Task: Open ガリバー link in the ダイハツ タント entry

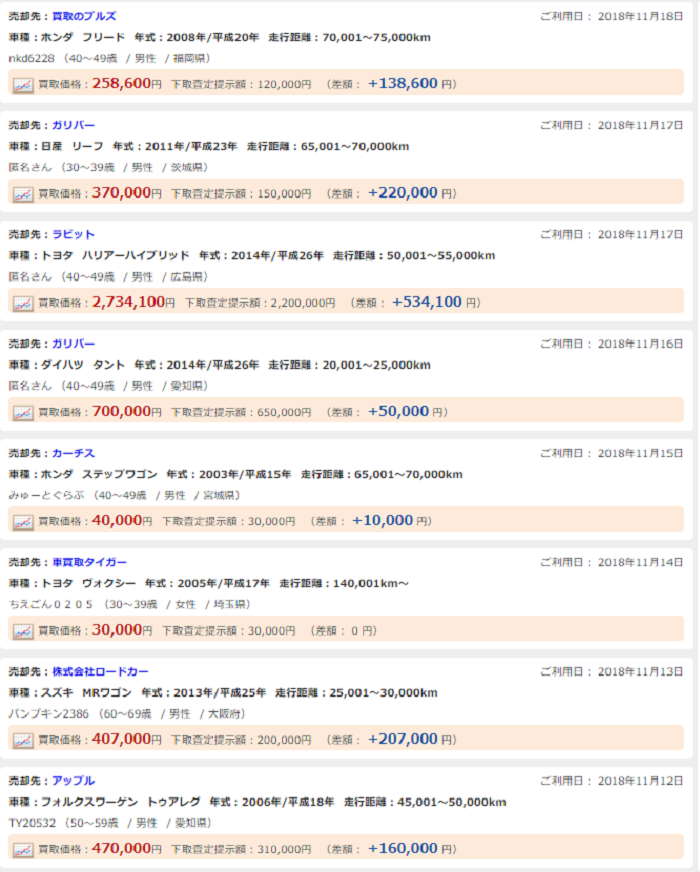Action: pyautogui.click(x=73, y=343)
